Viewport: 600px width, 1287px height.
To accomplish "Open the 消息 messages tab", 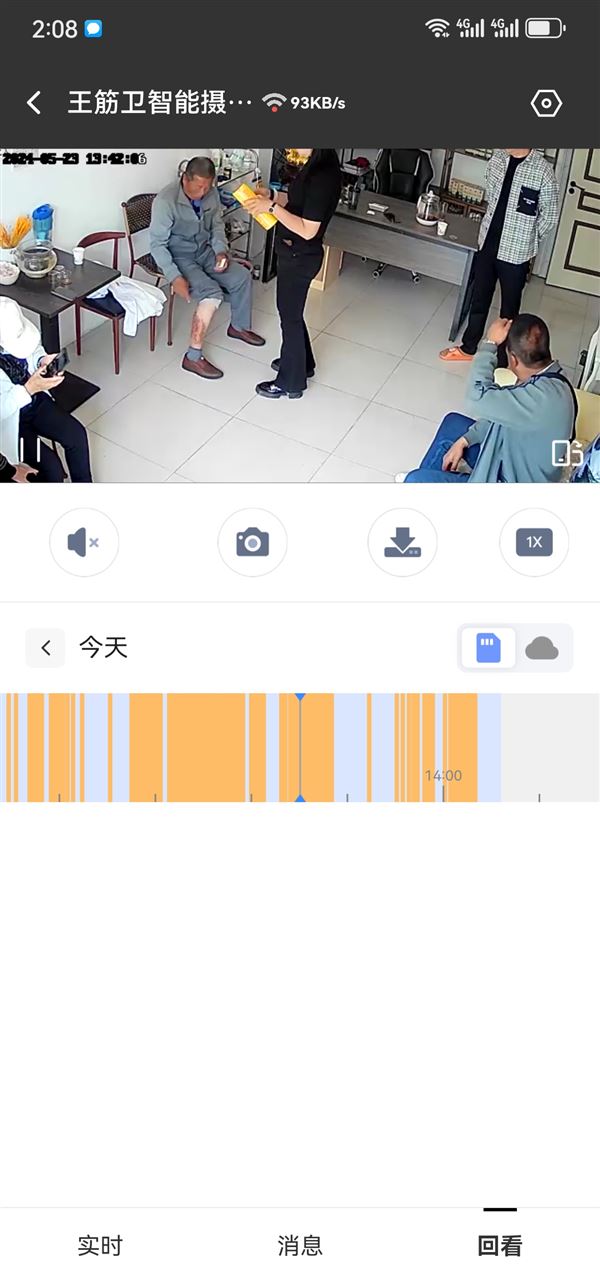I will click(300, 1246).
